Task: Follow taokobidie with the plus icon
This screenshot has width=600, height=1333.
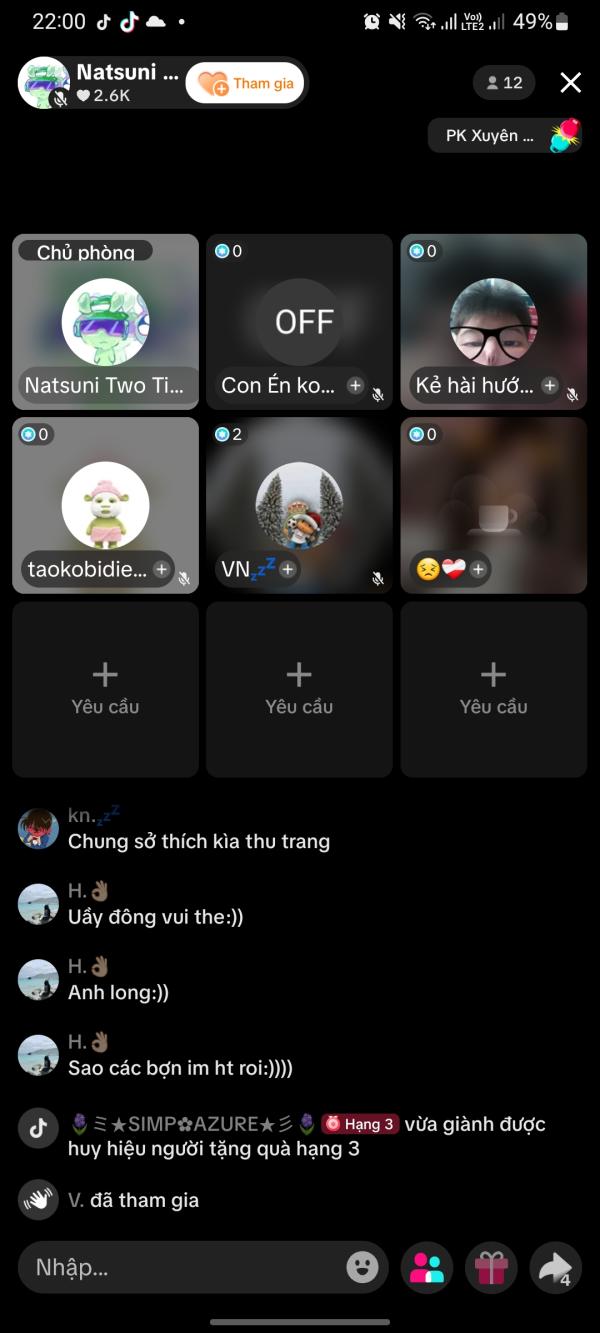Action: pos(161,569)
